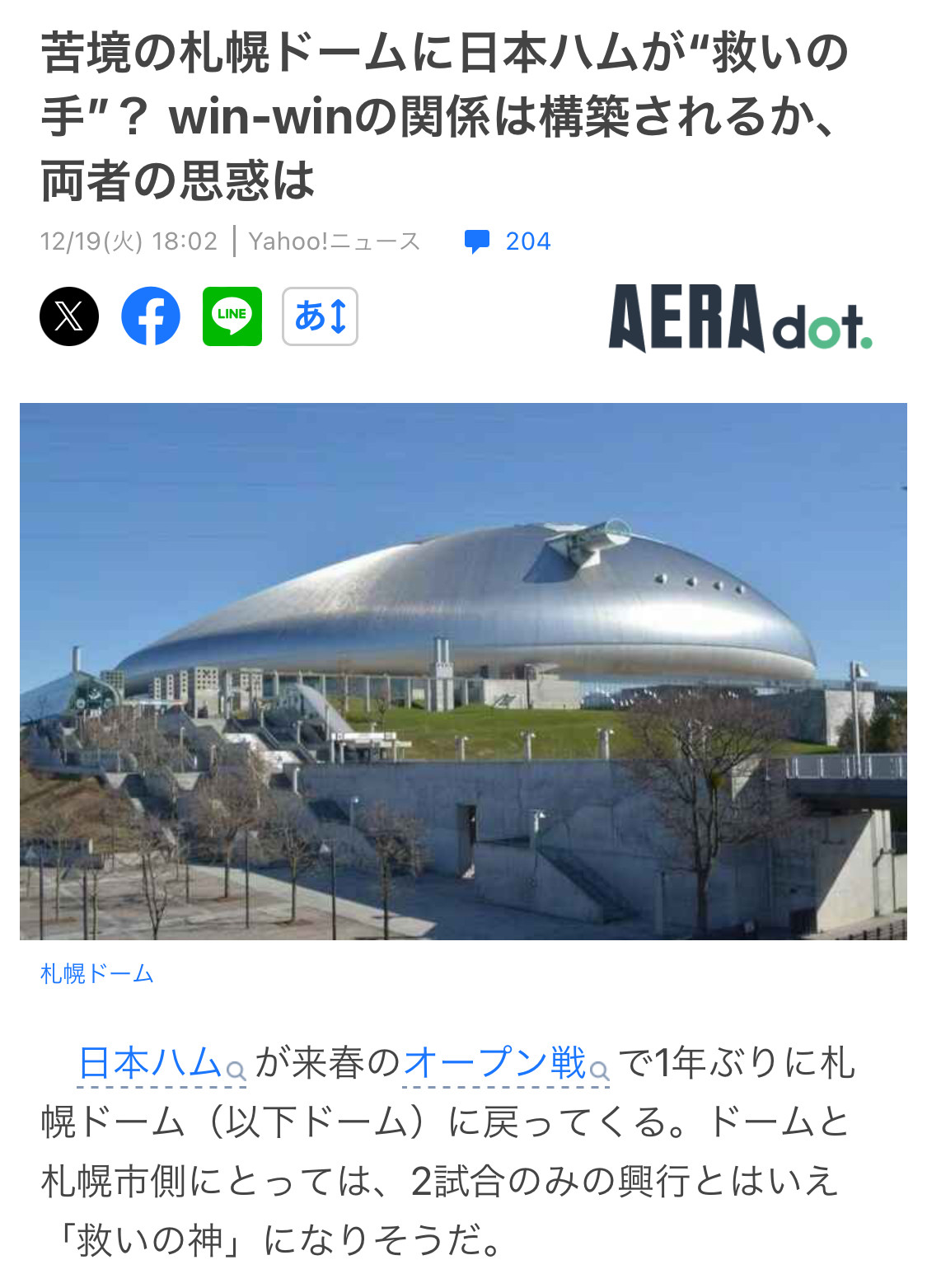927x1288 pixels.
Task: Enlarge the 札幌ドーム photo
Action: 463,671
